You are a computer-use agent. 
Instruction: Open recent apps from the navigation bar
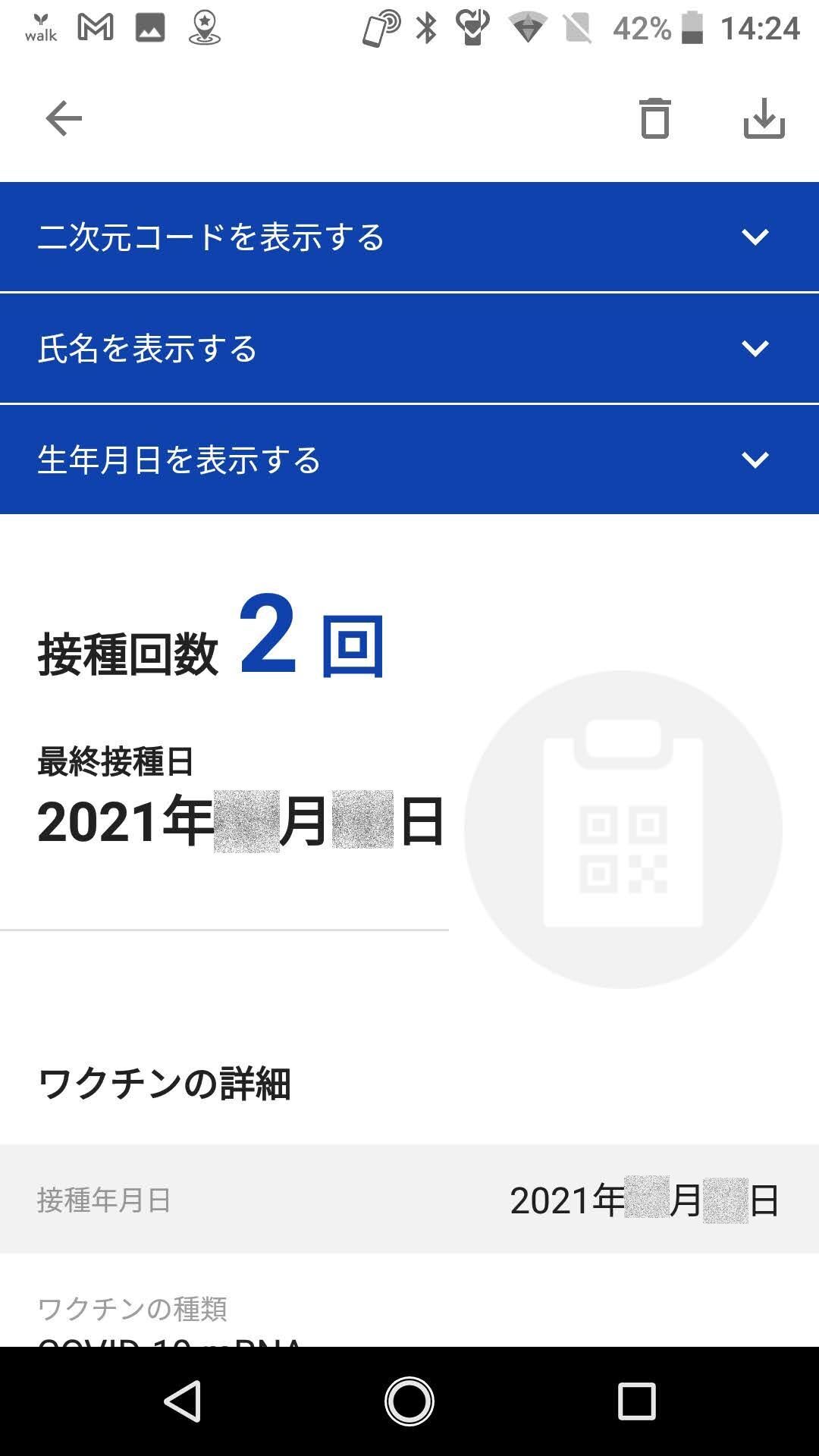click(x=636, y=1401)
